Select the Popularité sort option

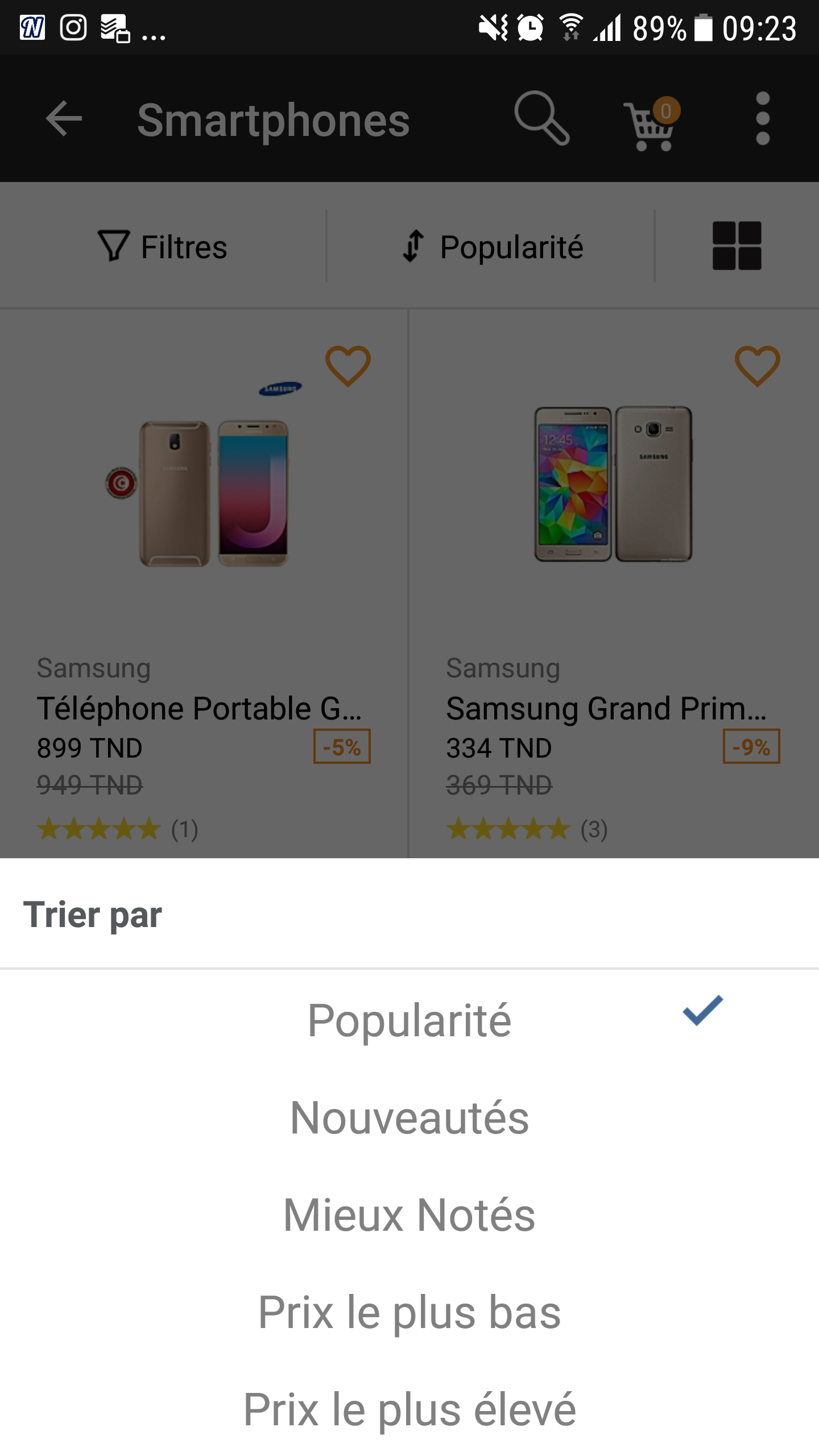tap(409, 1021)
